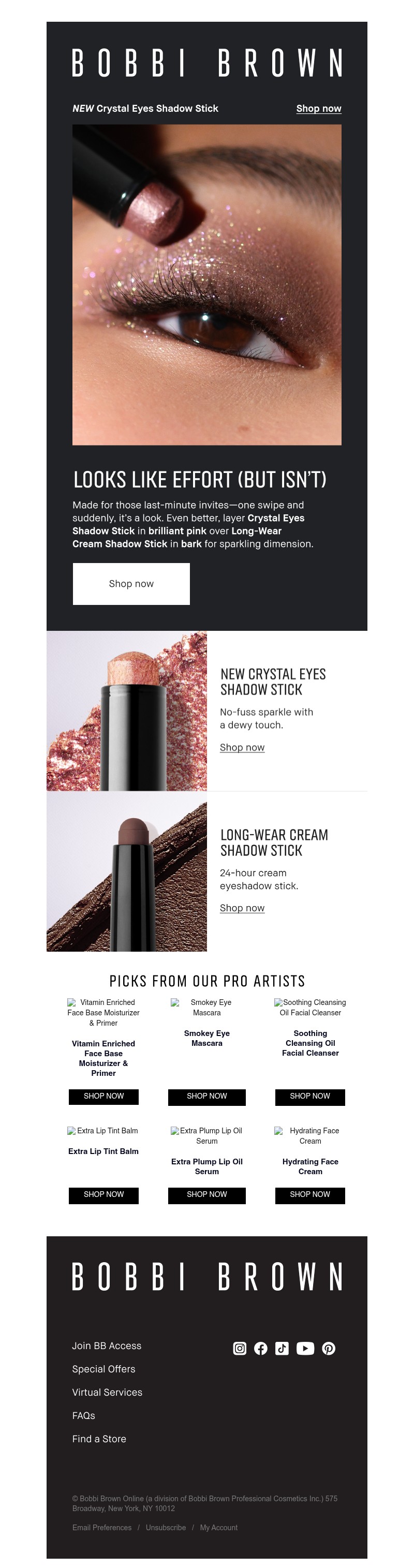The image size is (414, 1568).
Task: Shop now for Soothing Cleansing Oil
Action: coord(309,1096)
